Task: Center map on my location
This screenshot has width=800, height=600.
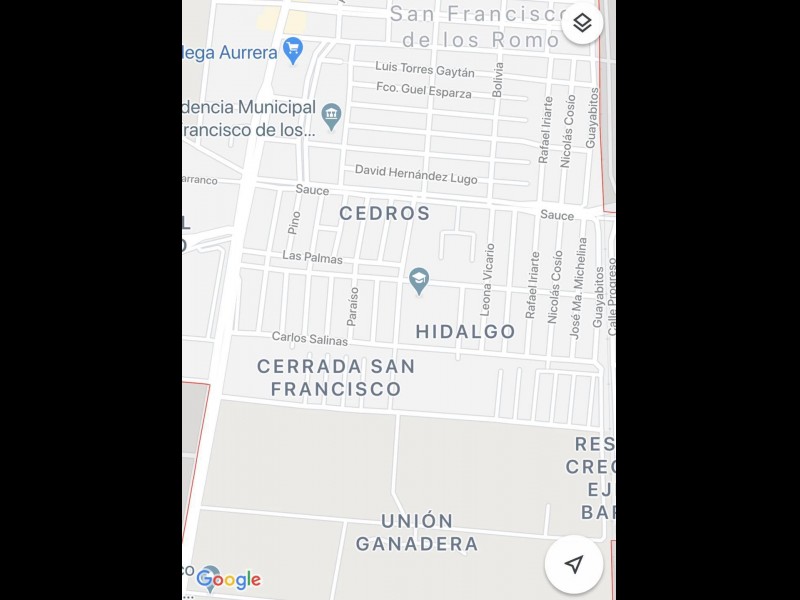Action: [x=573, y=565]
